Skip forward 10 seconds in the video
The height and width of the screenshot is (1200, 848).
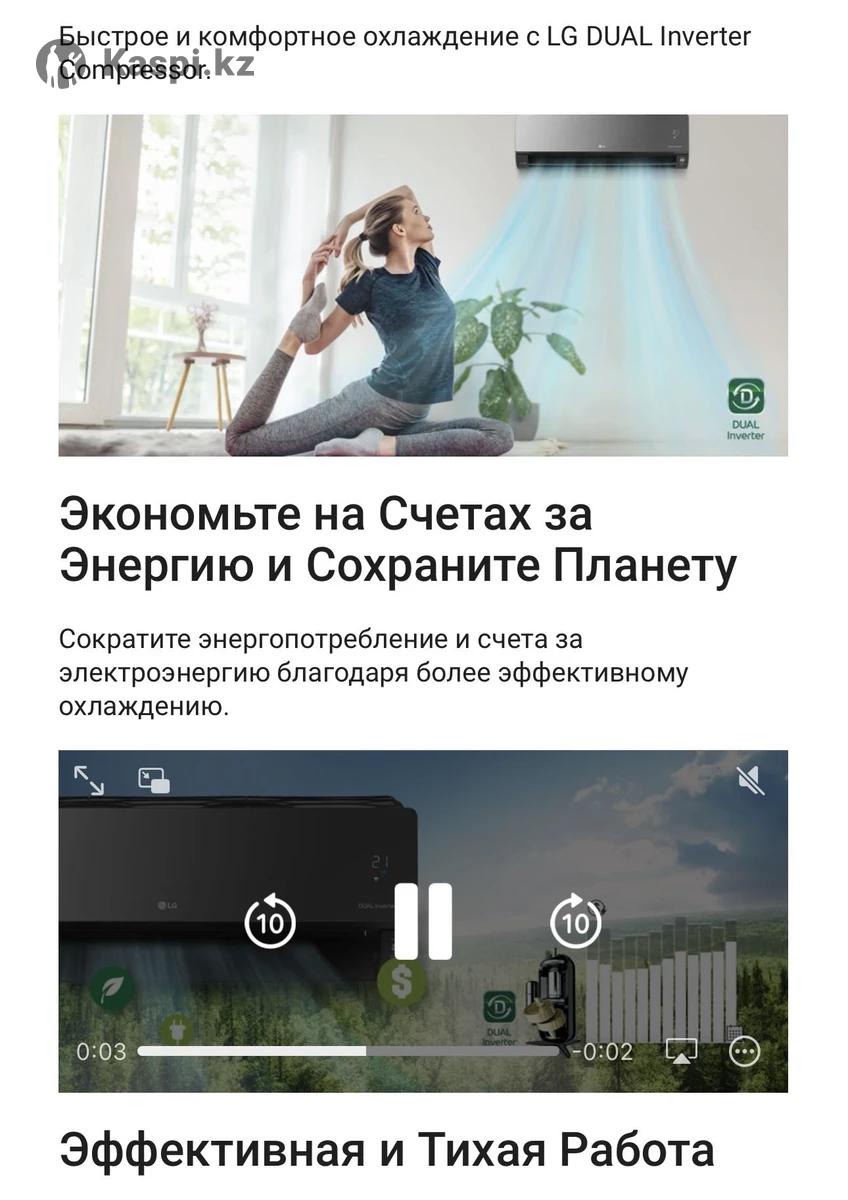point(577,921)
